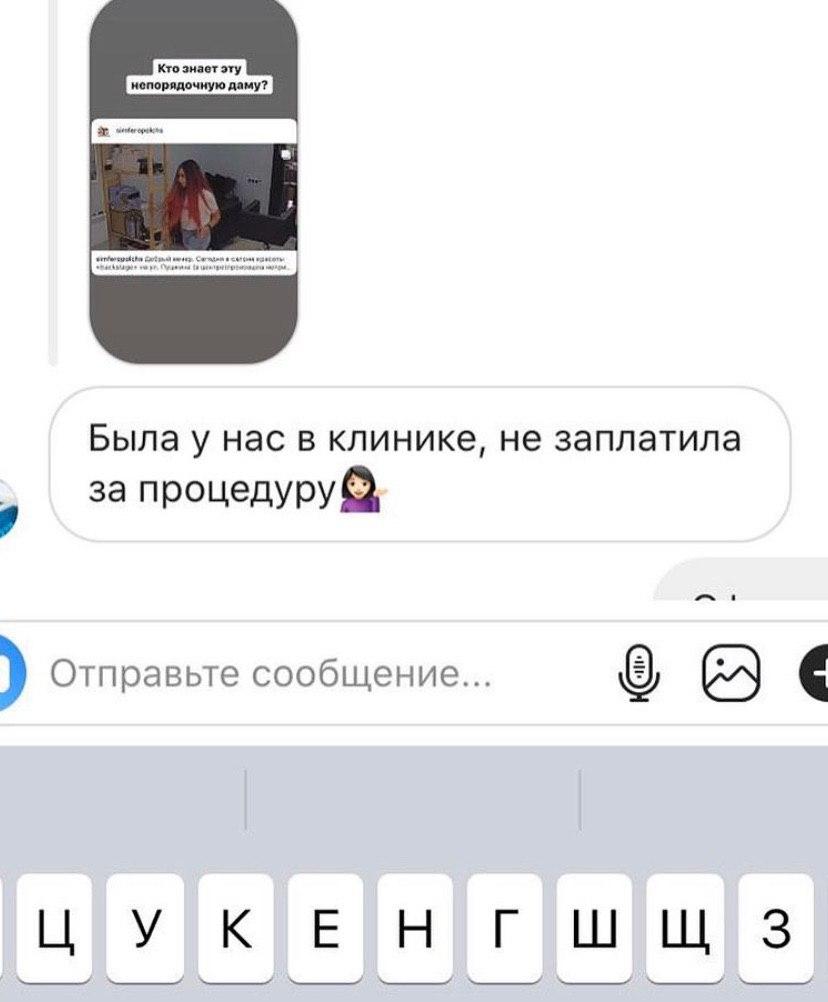The image size is (828, 1002).
Task: Type the letter К on the keyboard
Action: (237, 928)
